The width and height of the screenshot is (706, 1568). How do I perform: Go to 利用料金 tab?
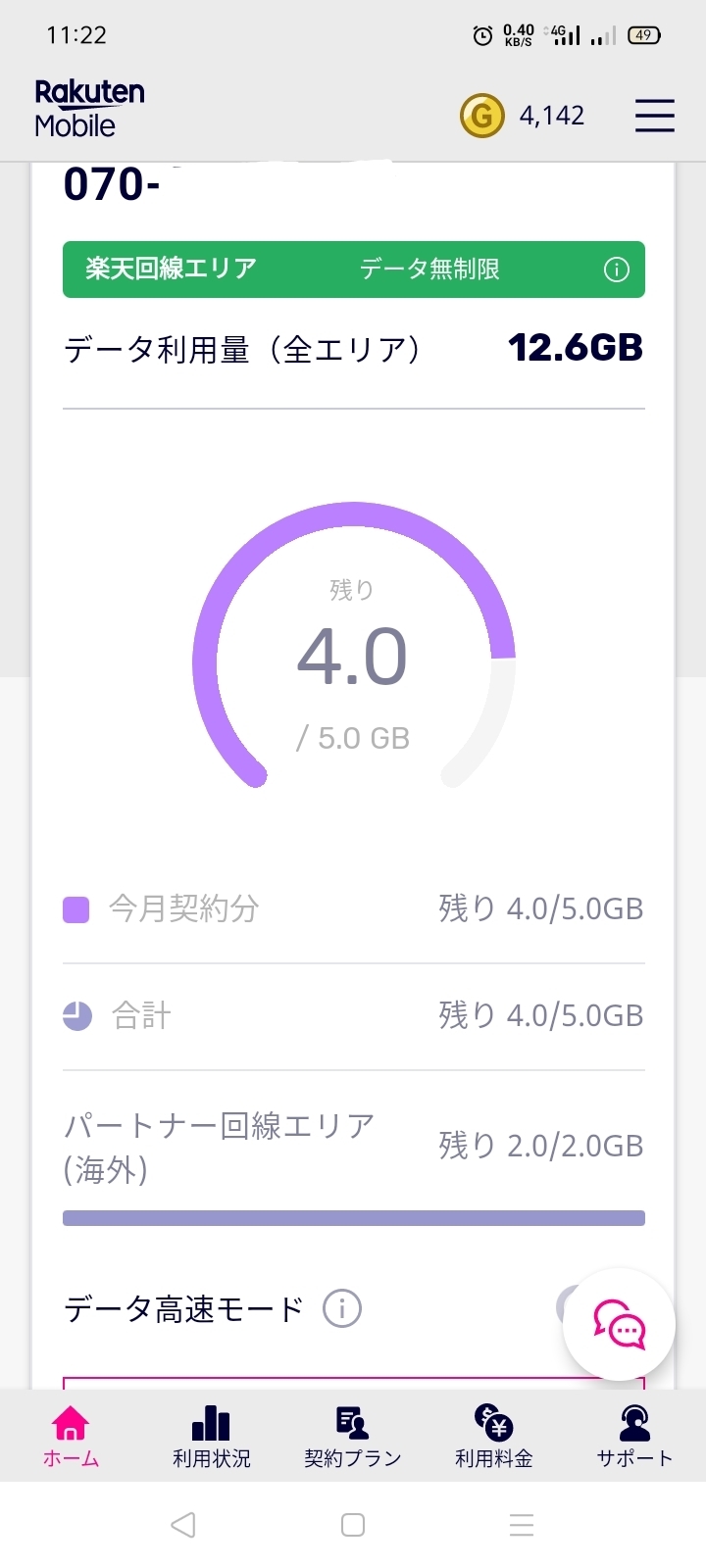pos(493,1437)
